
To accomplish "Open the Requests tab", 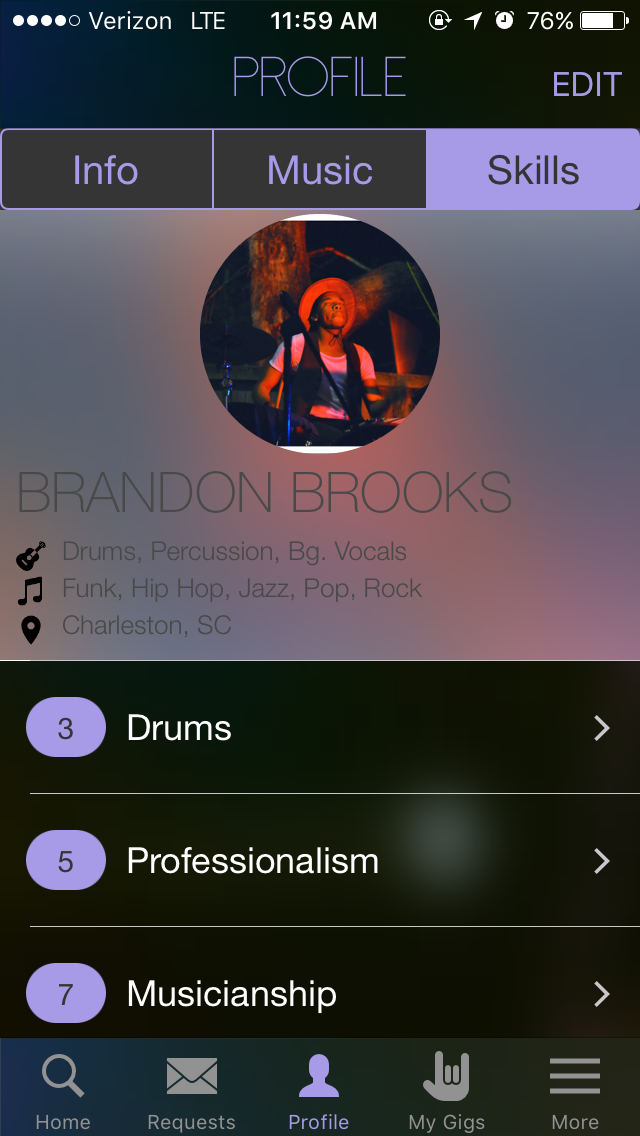I will pyautogui.click(x=191, y=1092).
